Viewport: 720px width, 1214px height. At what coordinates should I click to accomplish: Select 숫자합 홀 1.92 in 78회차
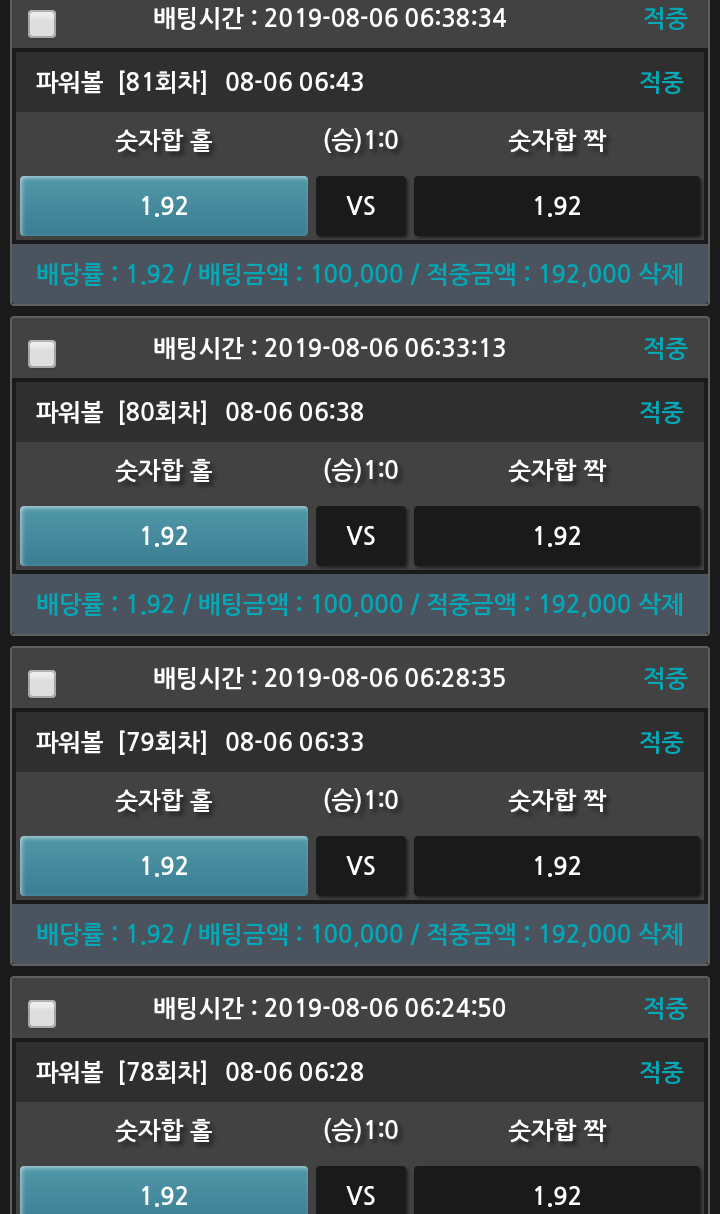pos(164,1192)
